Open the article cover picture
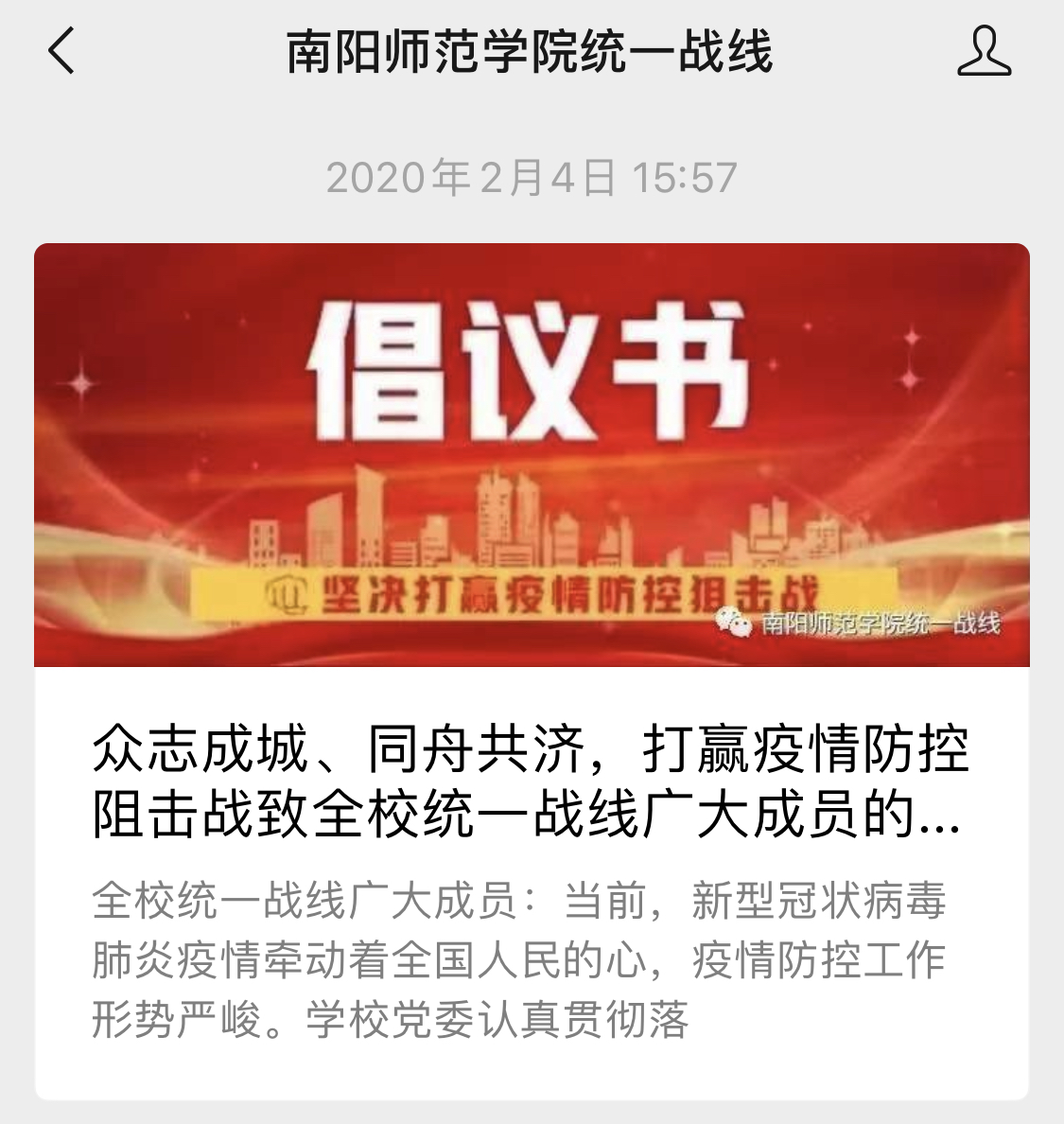 (x=532, y=454)
